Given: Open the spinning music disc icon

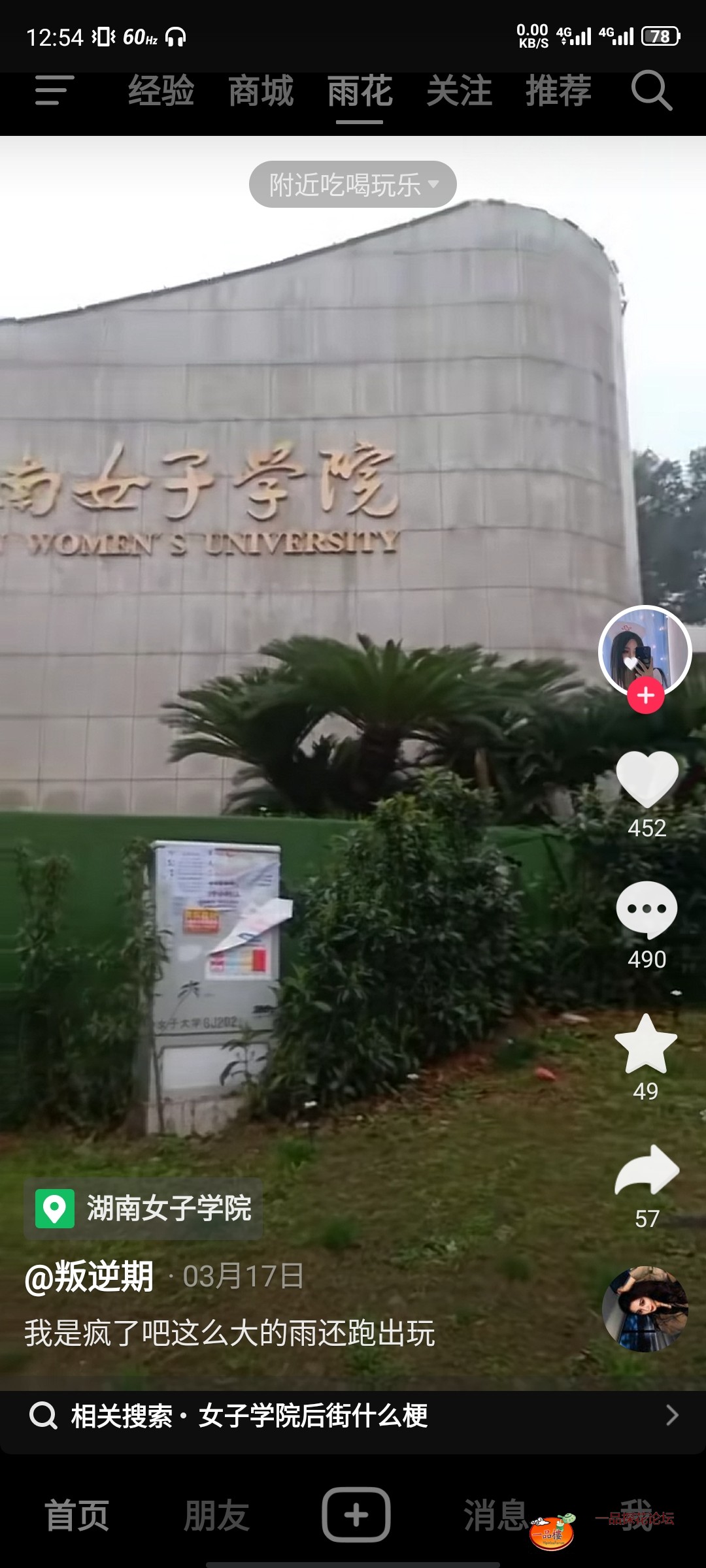Looking at the screenshot, I should point(645,1309).
